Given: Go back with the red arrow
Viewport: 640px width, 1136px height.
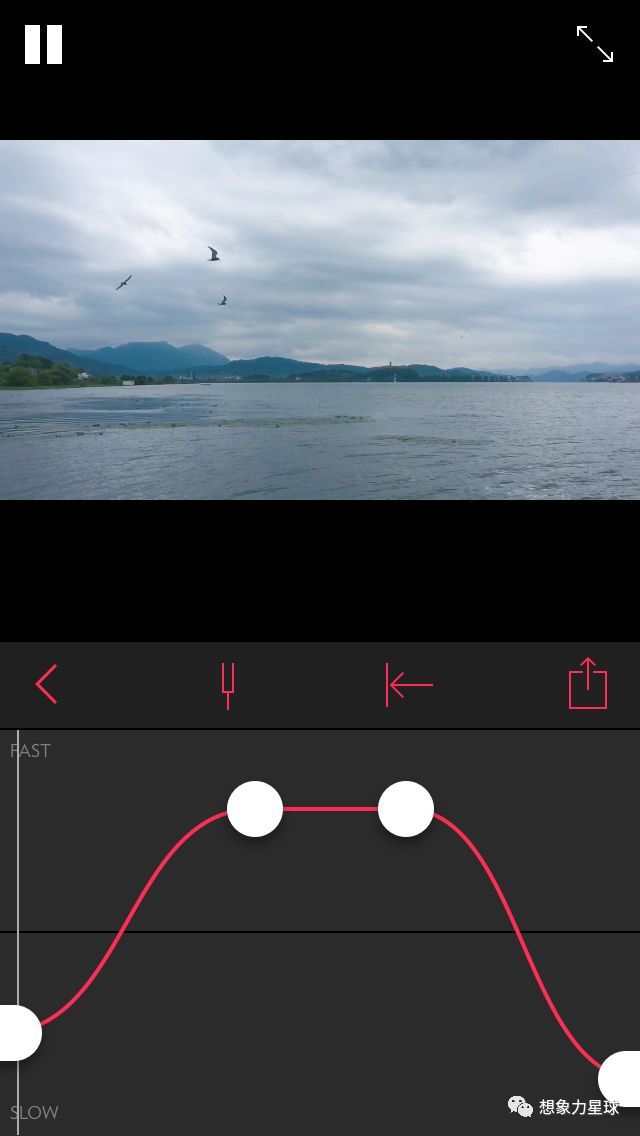Looking at the screenshot, I should tap(46, 685).
